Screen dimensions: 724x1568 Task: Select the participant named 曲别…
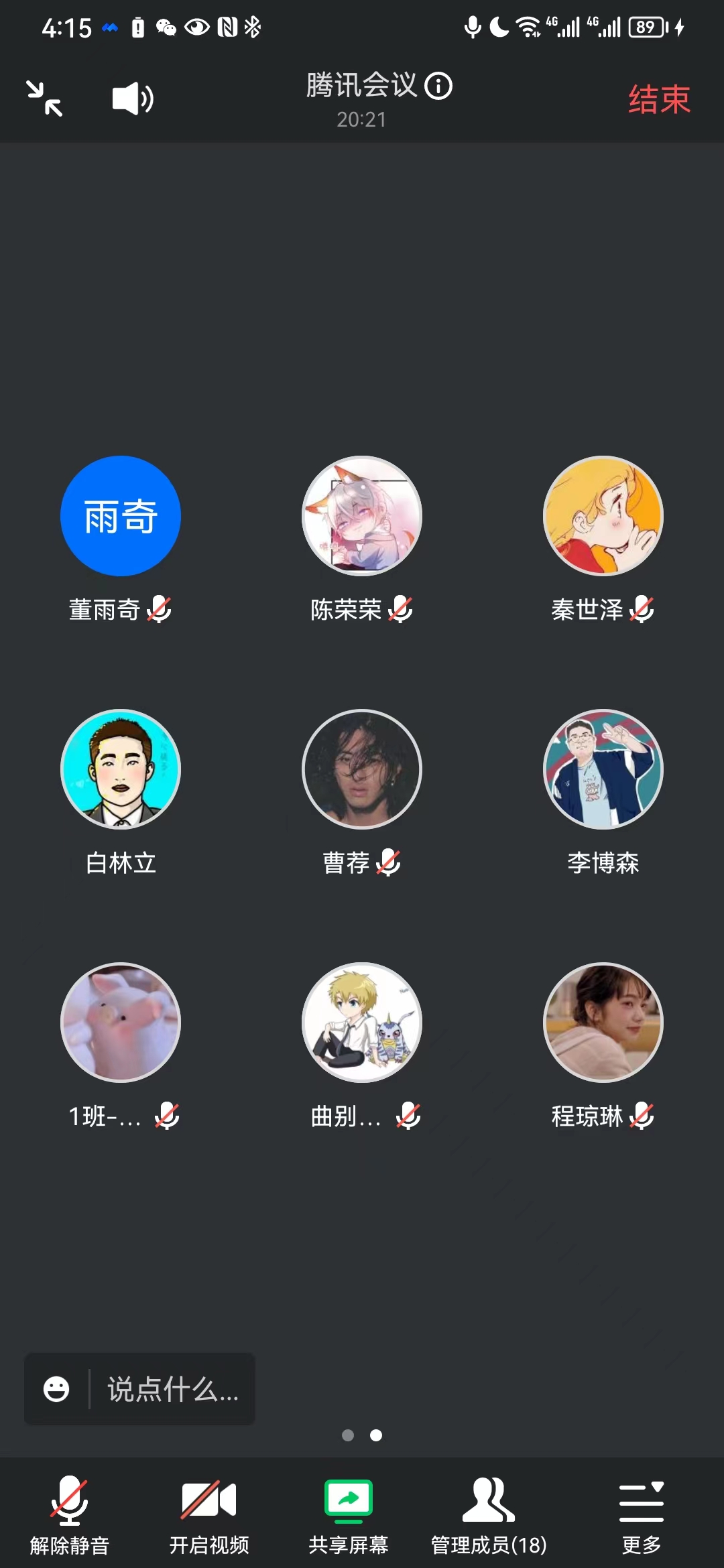tap(362, 1023)
